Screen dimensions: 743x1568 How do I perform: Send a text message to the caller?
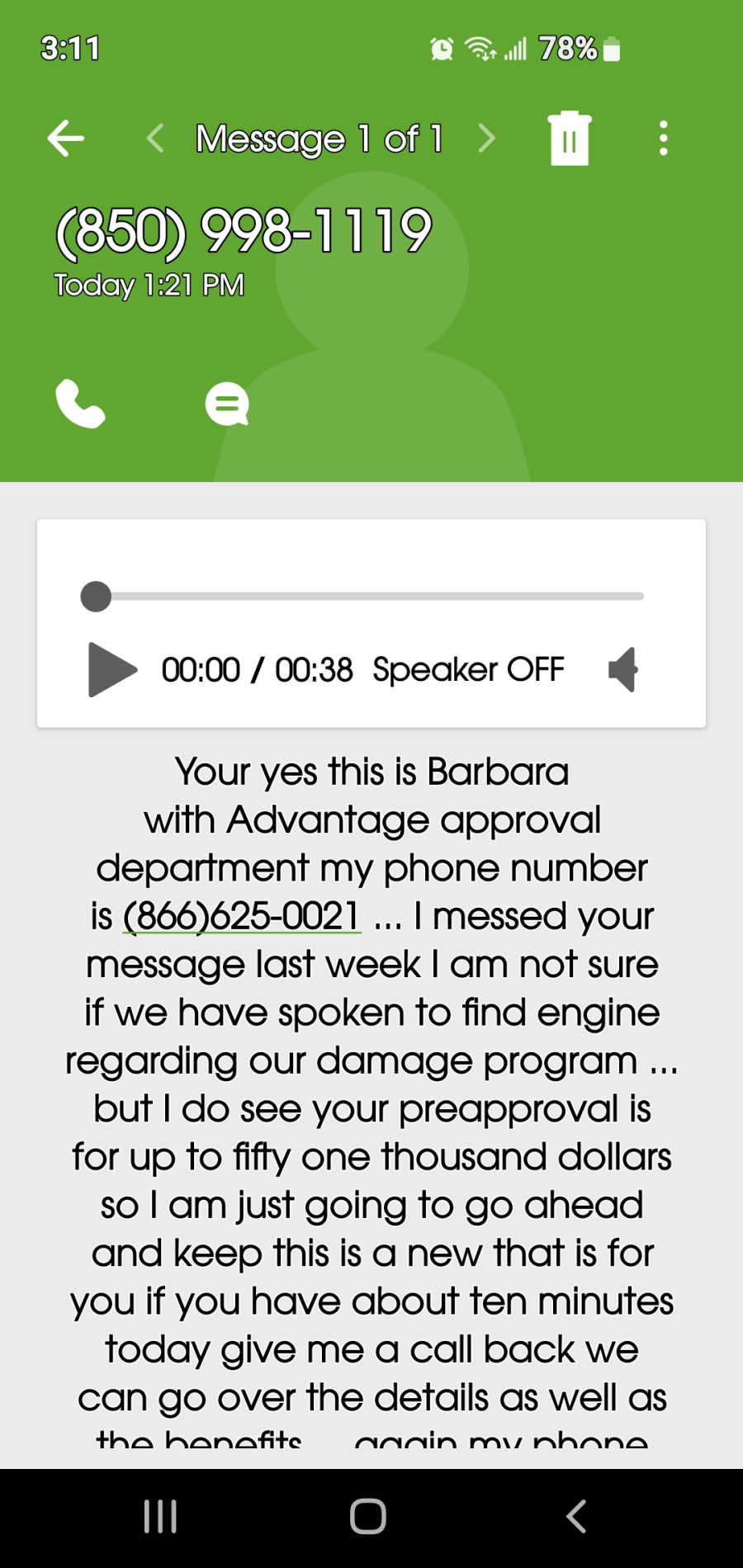227,404
